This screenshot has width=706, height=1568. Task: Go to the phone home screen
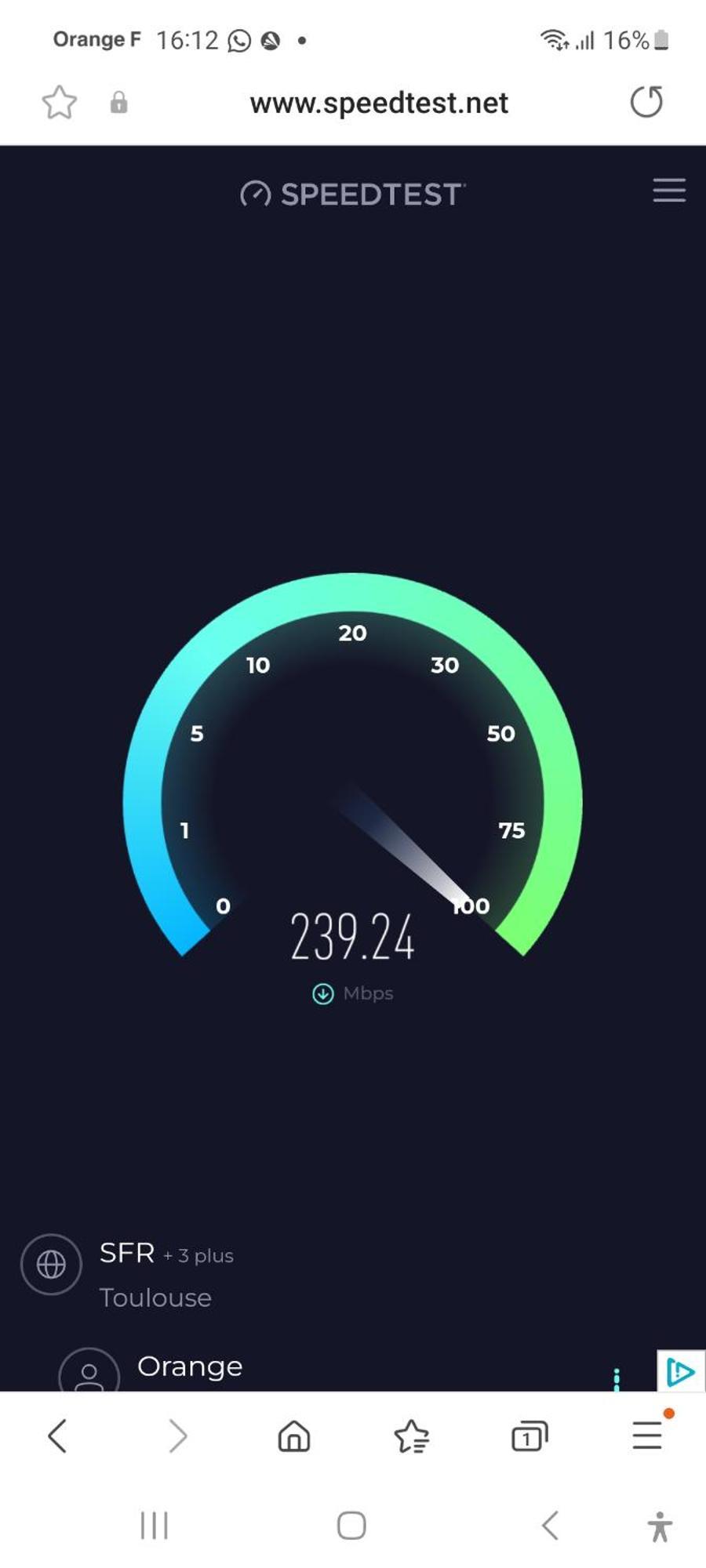351,1526
